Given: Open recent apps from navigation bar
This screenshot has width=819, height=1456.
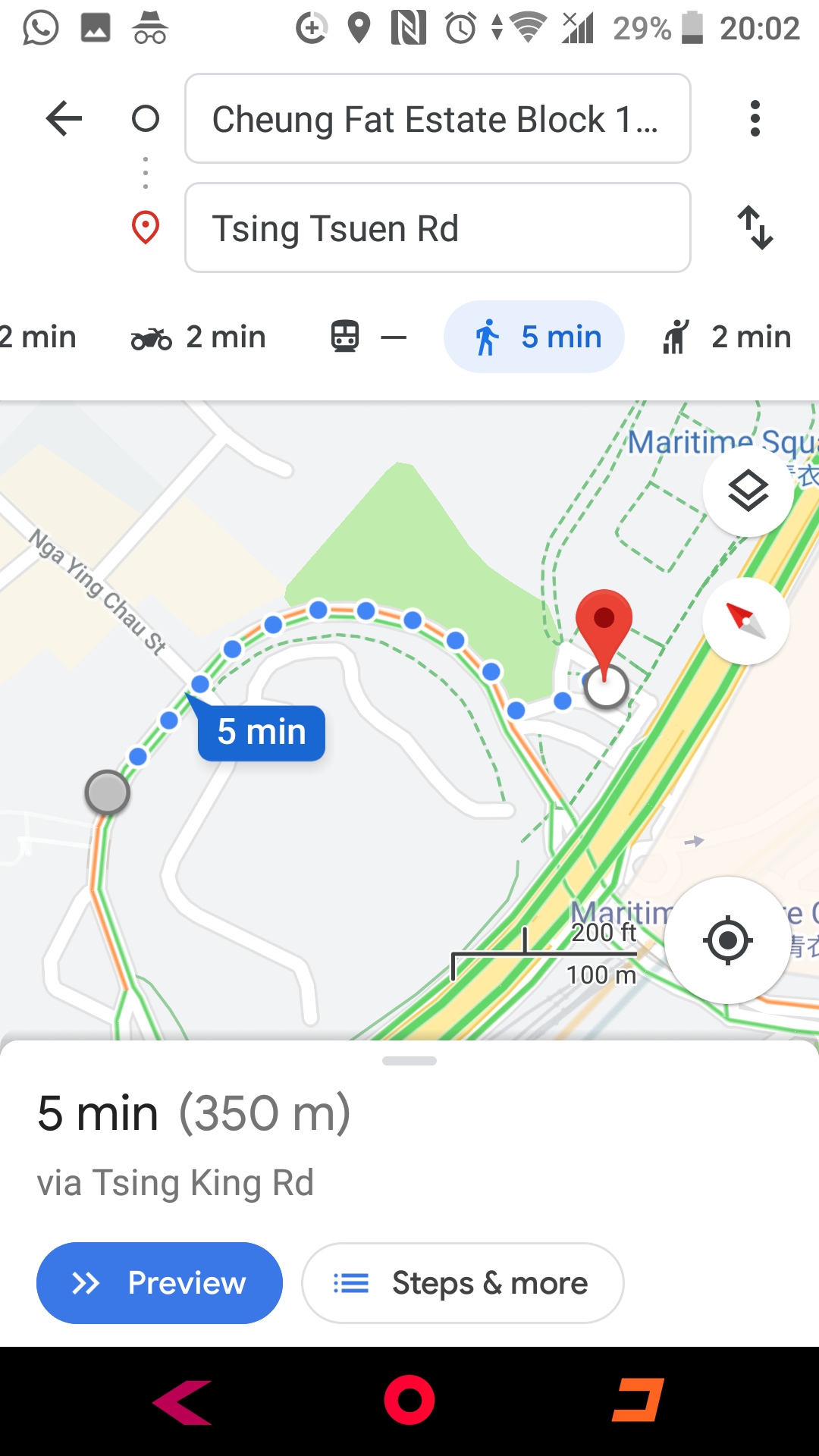Looking at the screenshot, I should [638, 1400].
